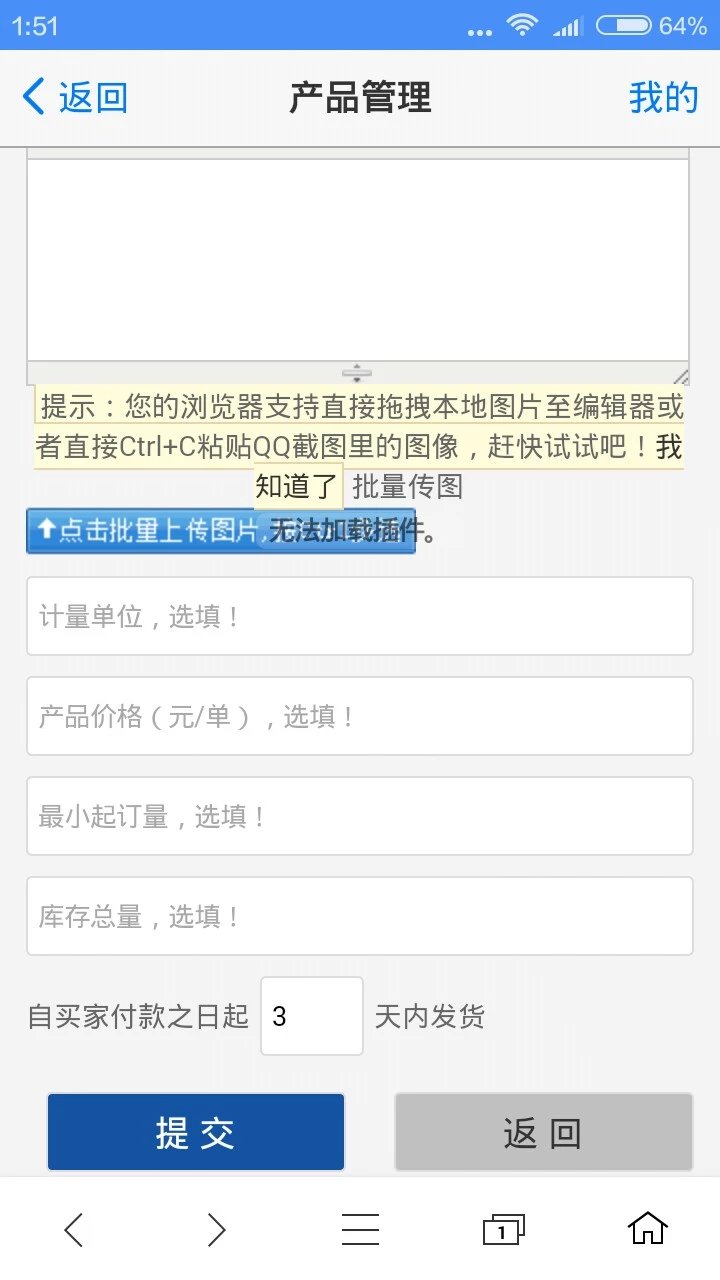Submit the form with 提交
Screen dimensions: 720x1280
click(x=196, y=1132)
